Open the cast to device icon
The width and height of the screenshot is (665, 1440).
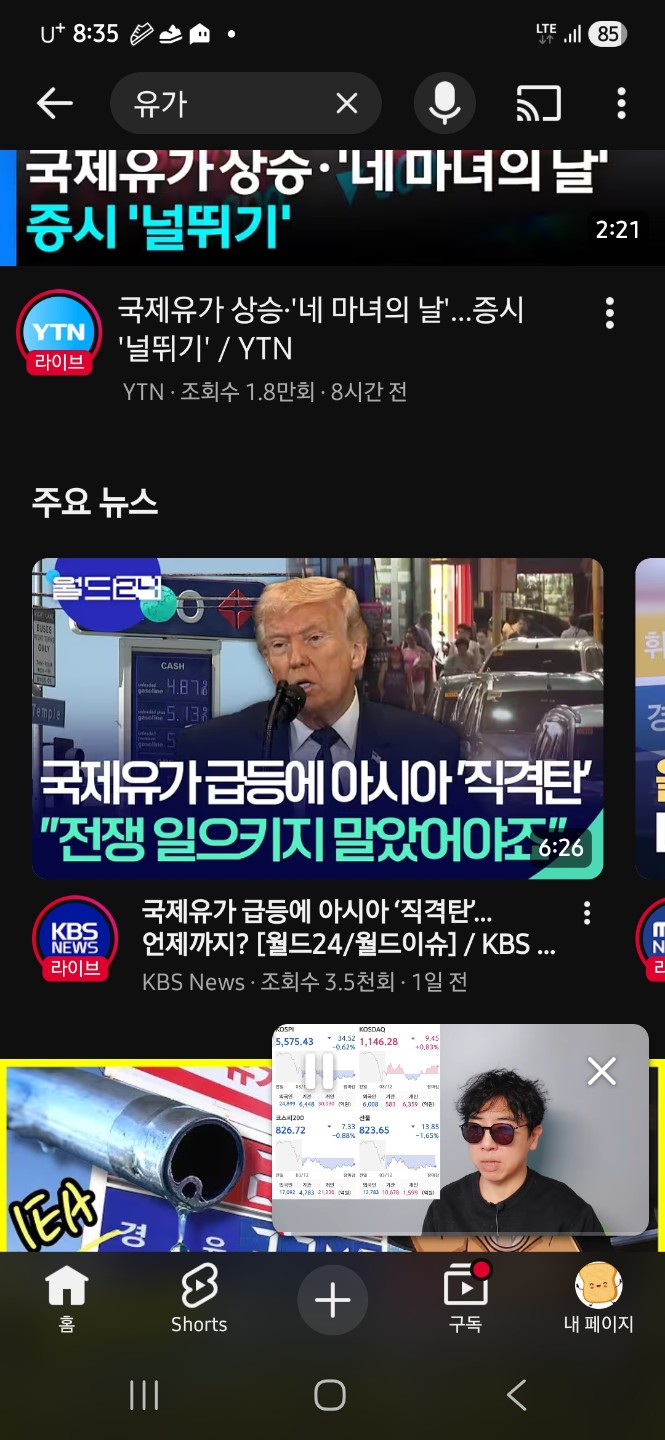(x=538, y=103)
